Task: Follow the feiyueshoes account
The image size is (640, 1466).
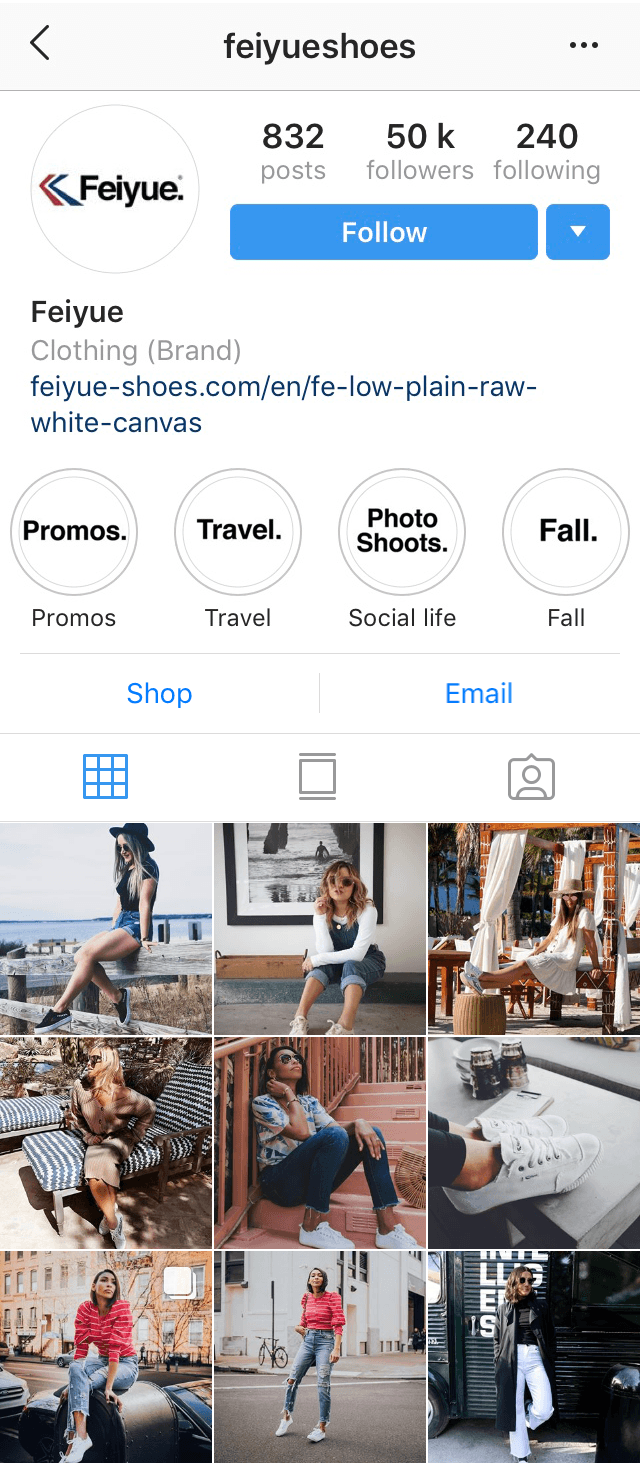Action: click(384, 232)
